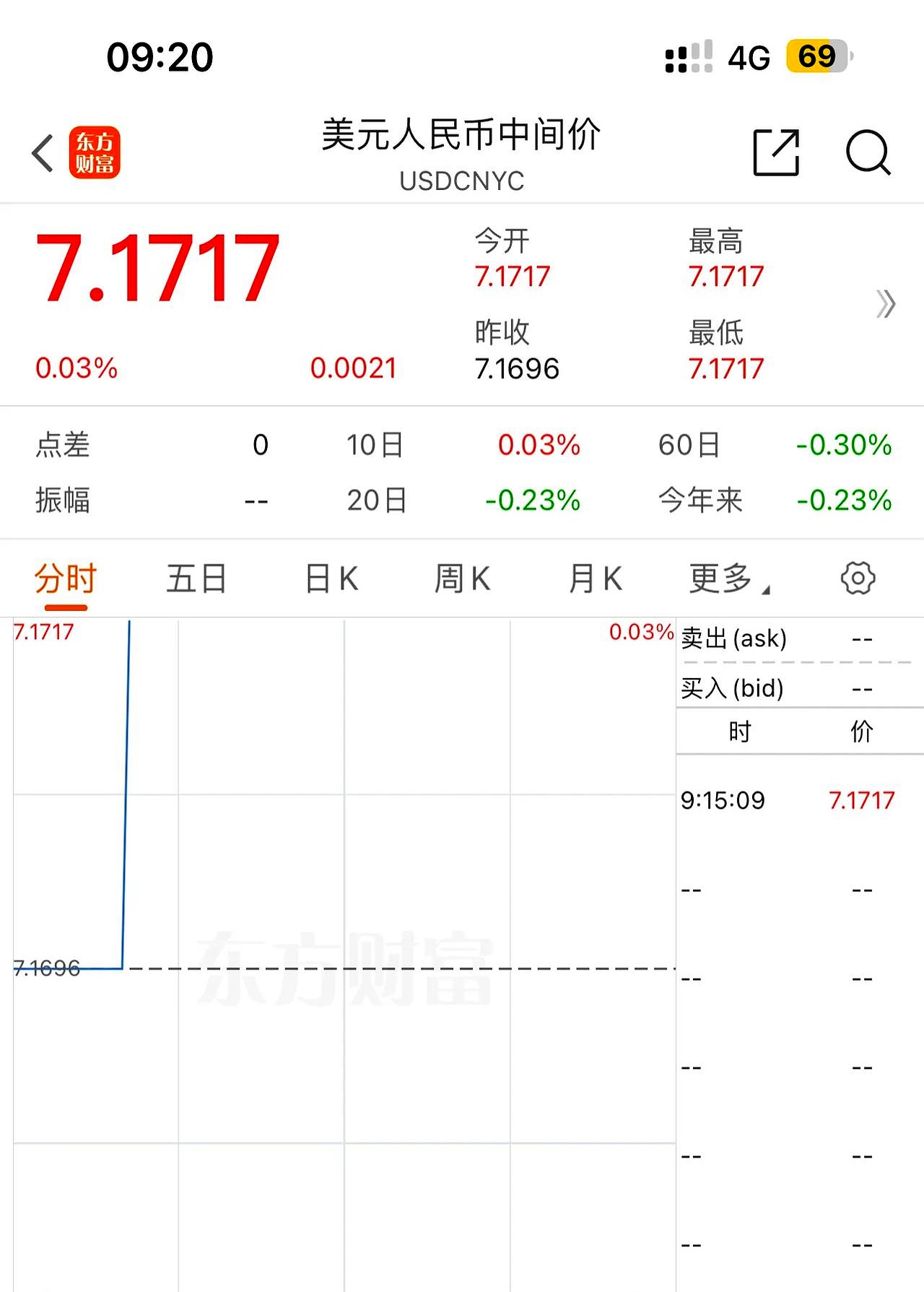924x1292 pixels.
Task: Open the search function
Action: [x=869, y=152]
